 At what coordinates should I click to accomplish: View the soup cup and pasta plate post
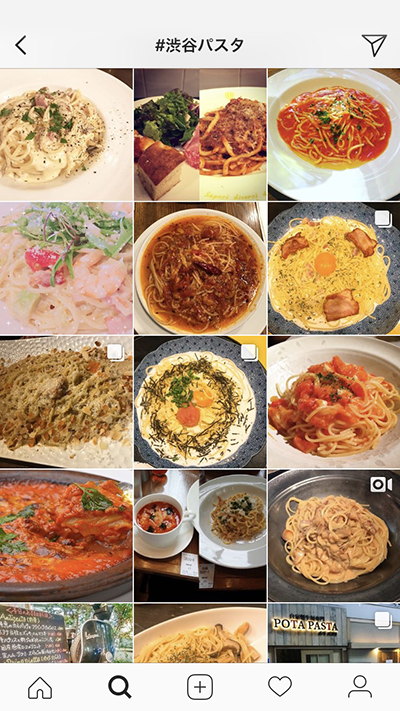(200, 536)
